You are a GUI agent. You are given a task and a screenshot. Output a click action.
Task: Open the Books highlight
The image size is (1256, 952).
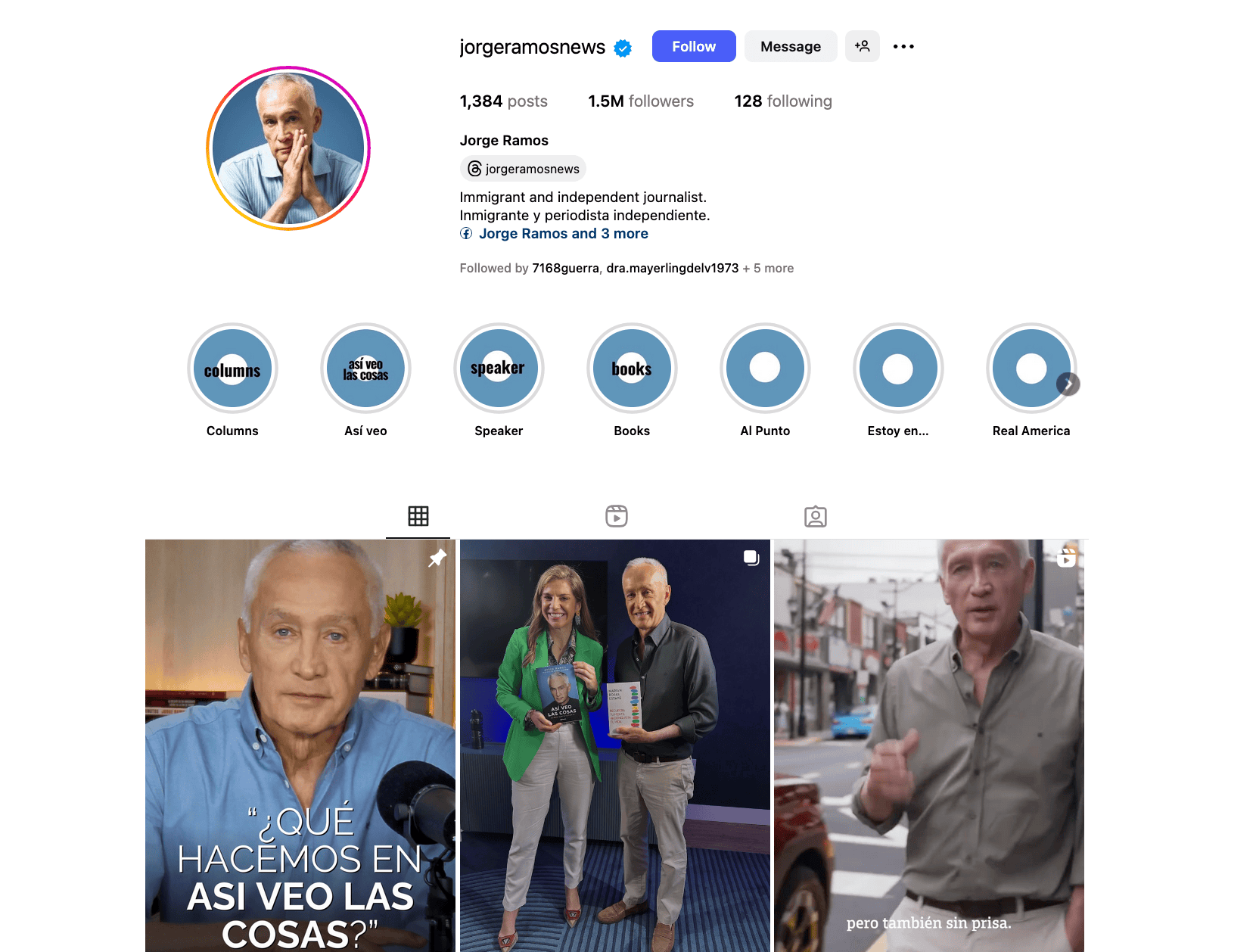pyautogui.click(x=632, y=369)
